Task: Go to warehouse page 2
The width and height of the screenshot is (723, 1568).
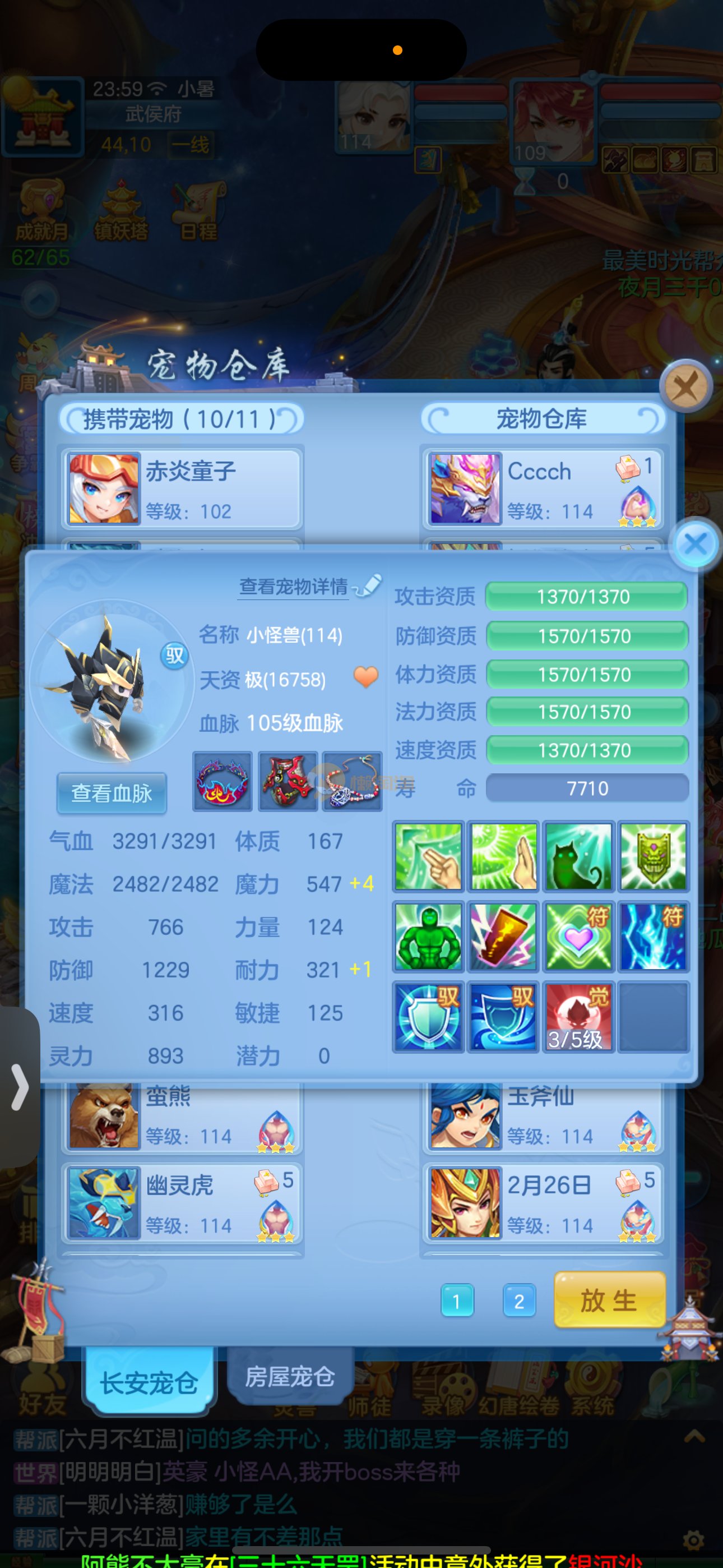Action: pos(518,1301)
